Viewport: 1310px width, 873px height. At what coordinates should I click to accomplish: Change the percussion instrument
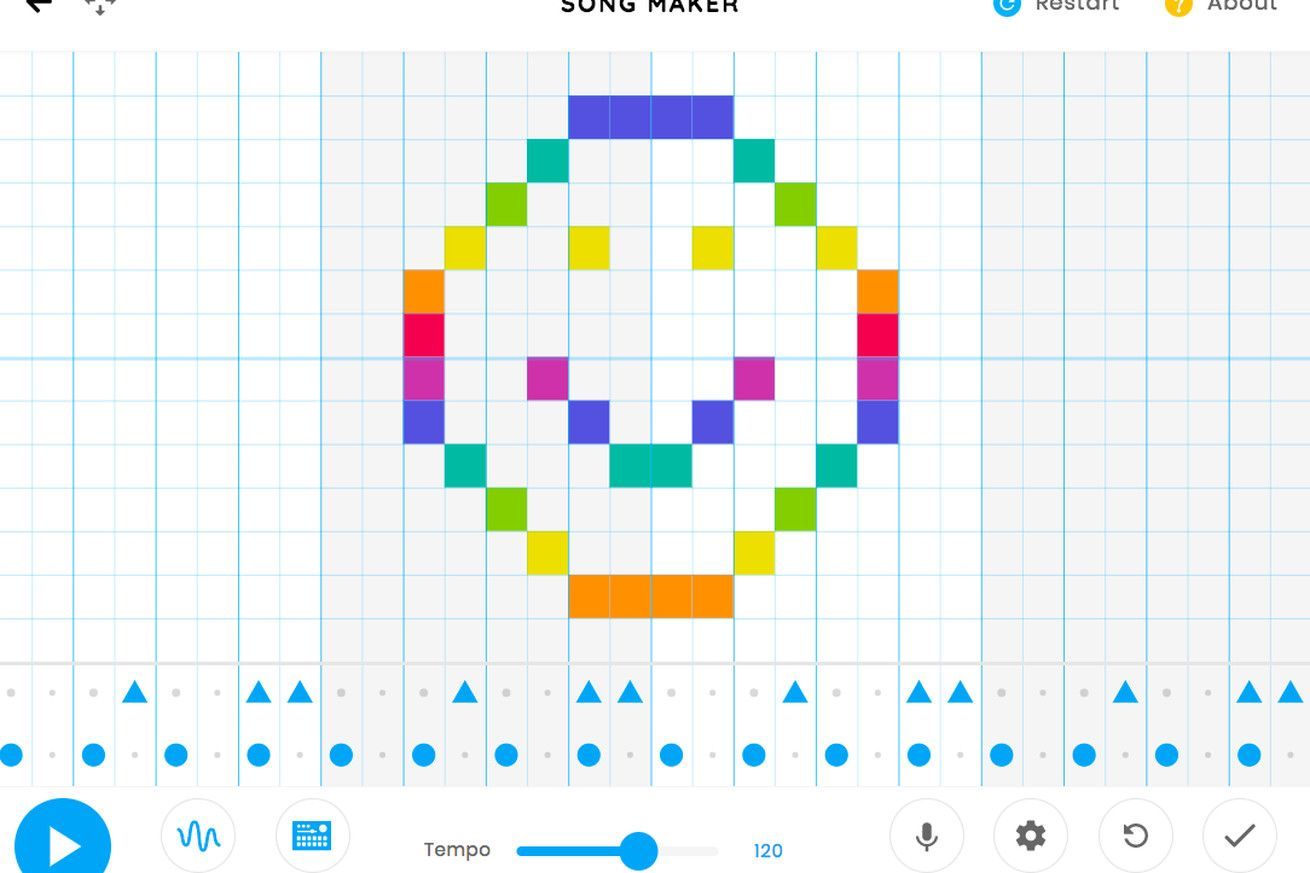[x=312, y=836]
